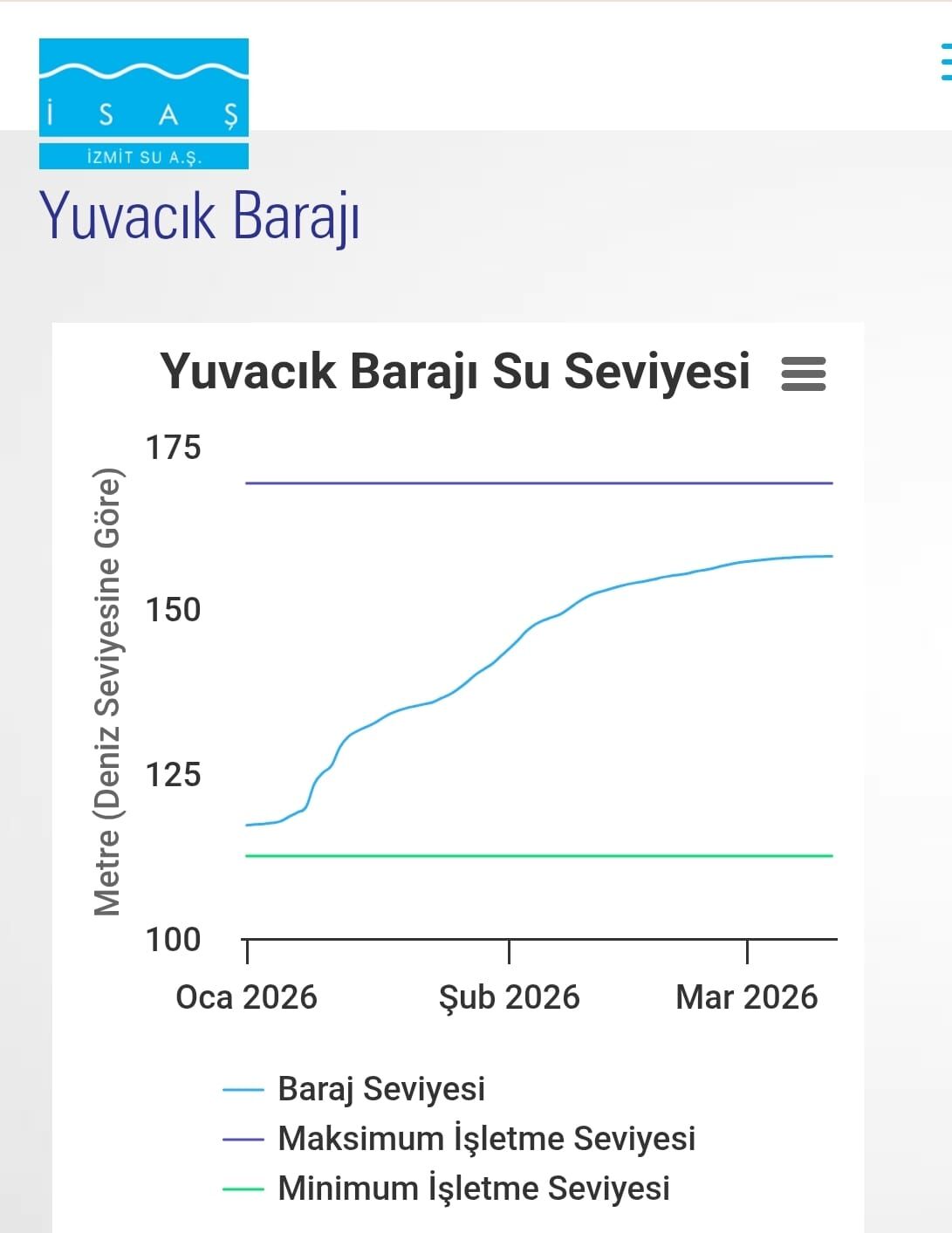This screenshot has width=952, height=1233.
Task: Open the site navigation hamburger menu
Action: [x=945, y=63]
